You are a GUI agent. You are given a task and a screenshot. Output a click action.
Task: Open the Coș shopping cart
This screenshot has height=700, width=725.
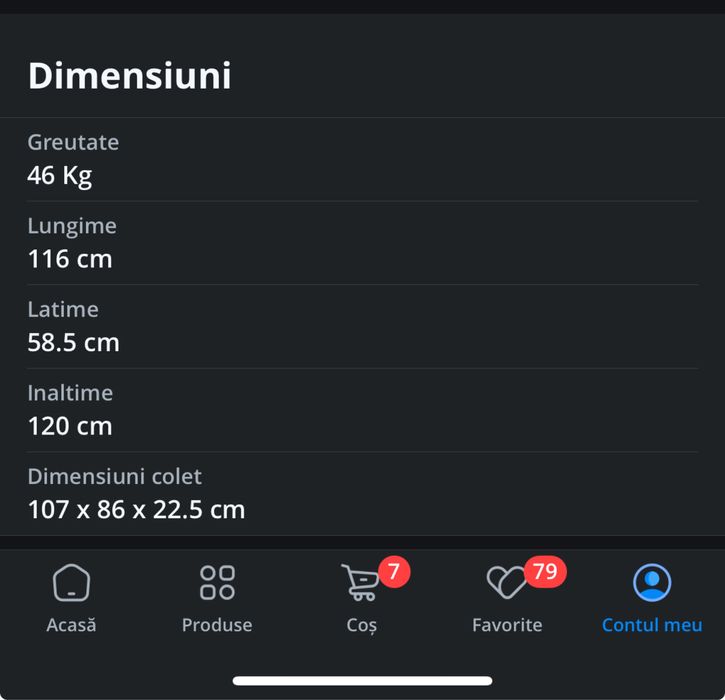(362, 597)
